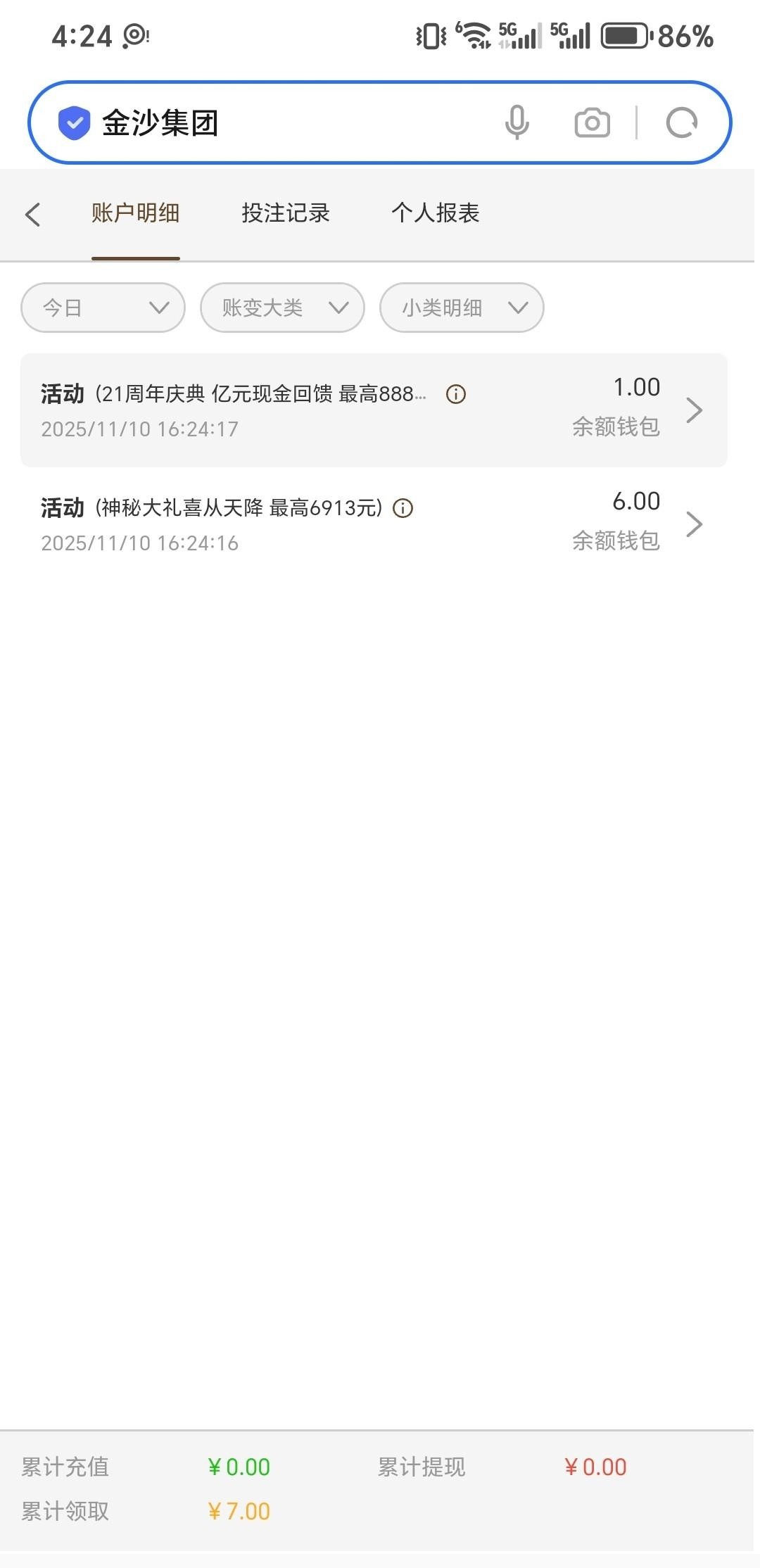760x1568 pixels.
Task: Expand the 1.00 activity record chevron
Action: click(695, 410)
